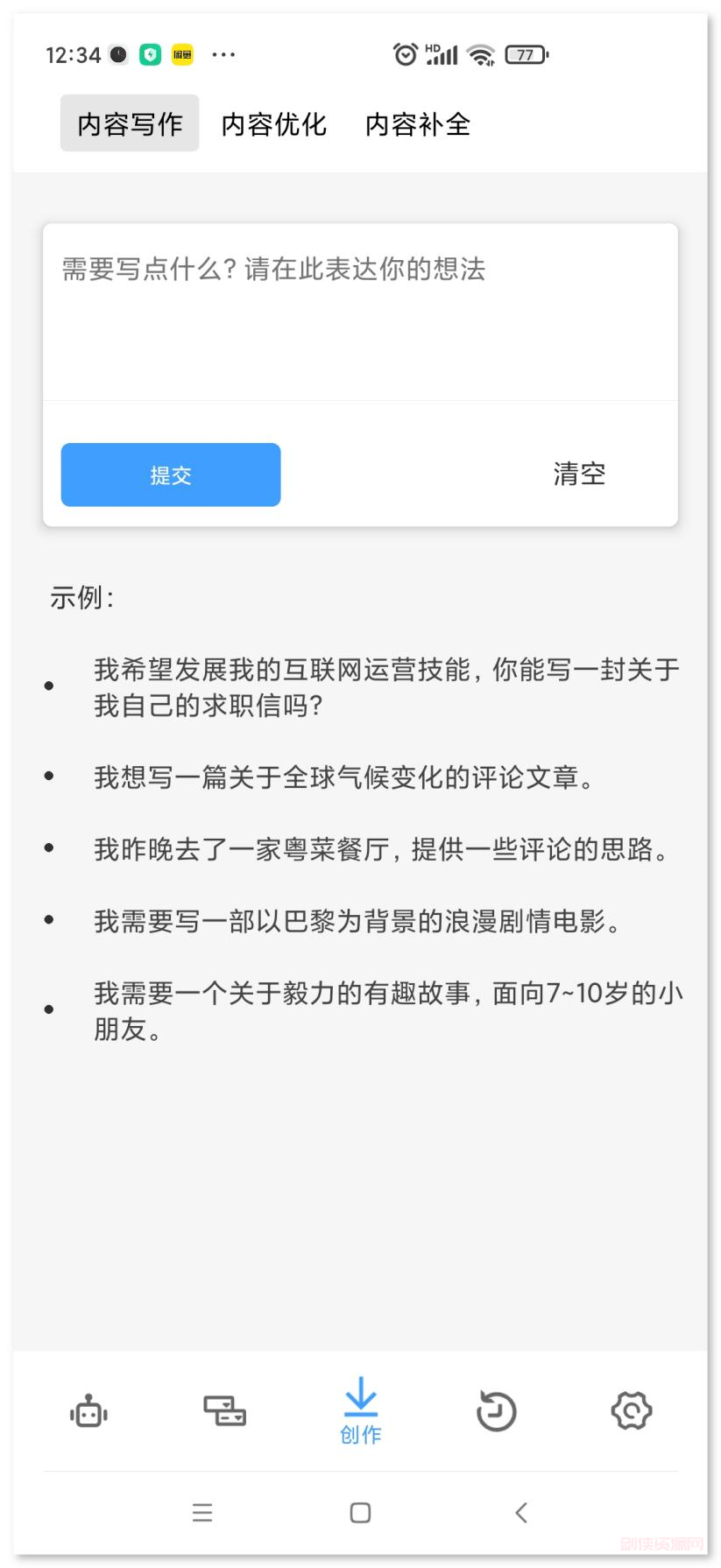Open the second bottom navigation tab

pos(224,1411)
